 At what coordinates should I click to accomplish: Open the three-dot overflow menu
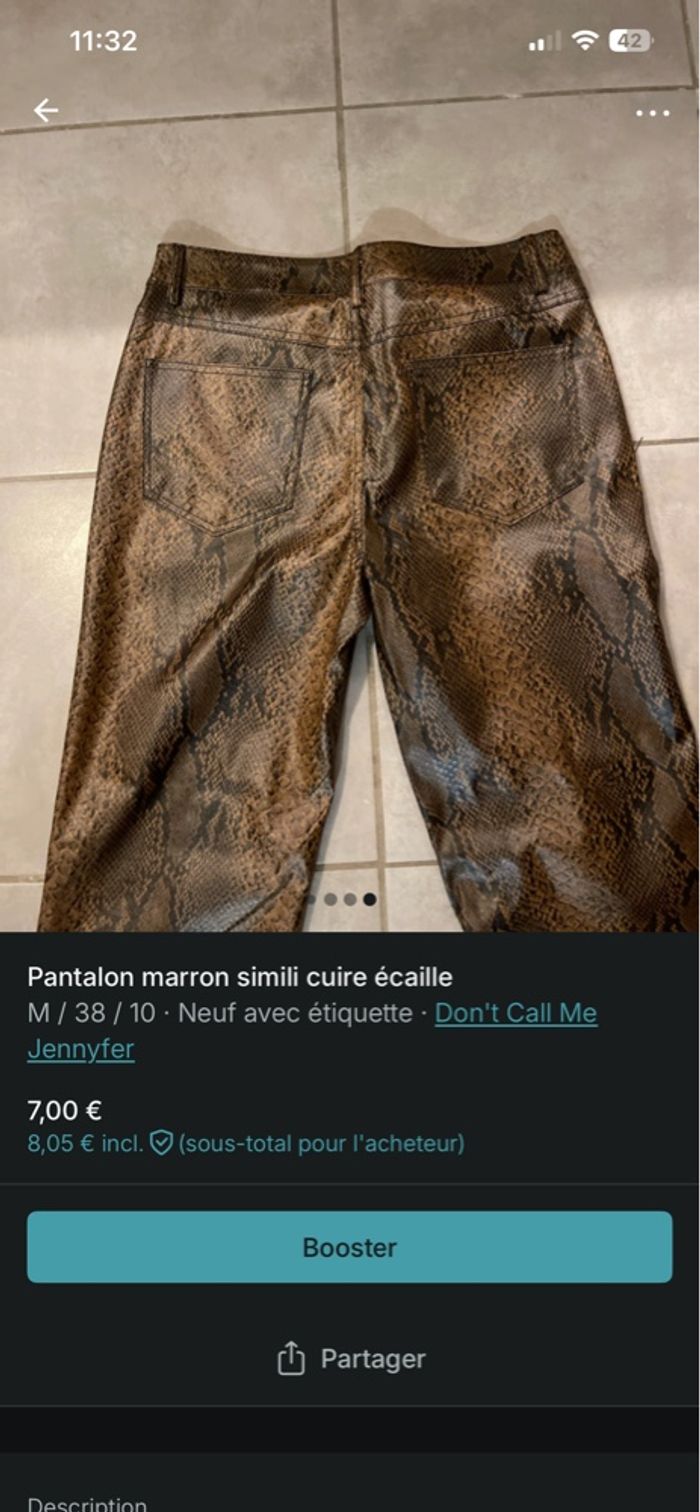pyautogui.click(x=652, y=113)
